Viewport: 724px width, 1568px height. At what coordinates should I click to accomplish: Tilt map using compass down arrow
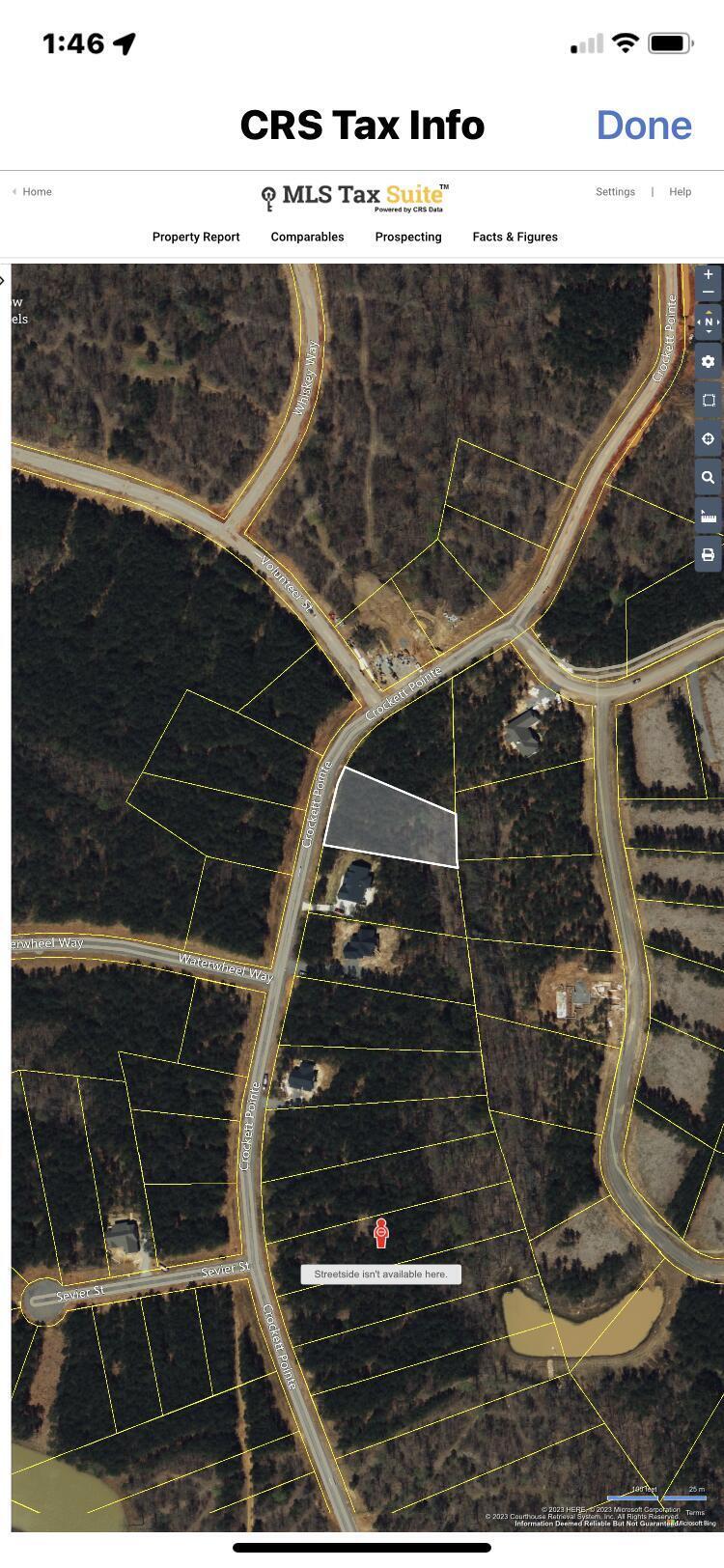tap(708, 332)
